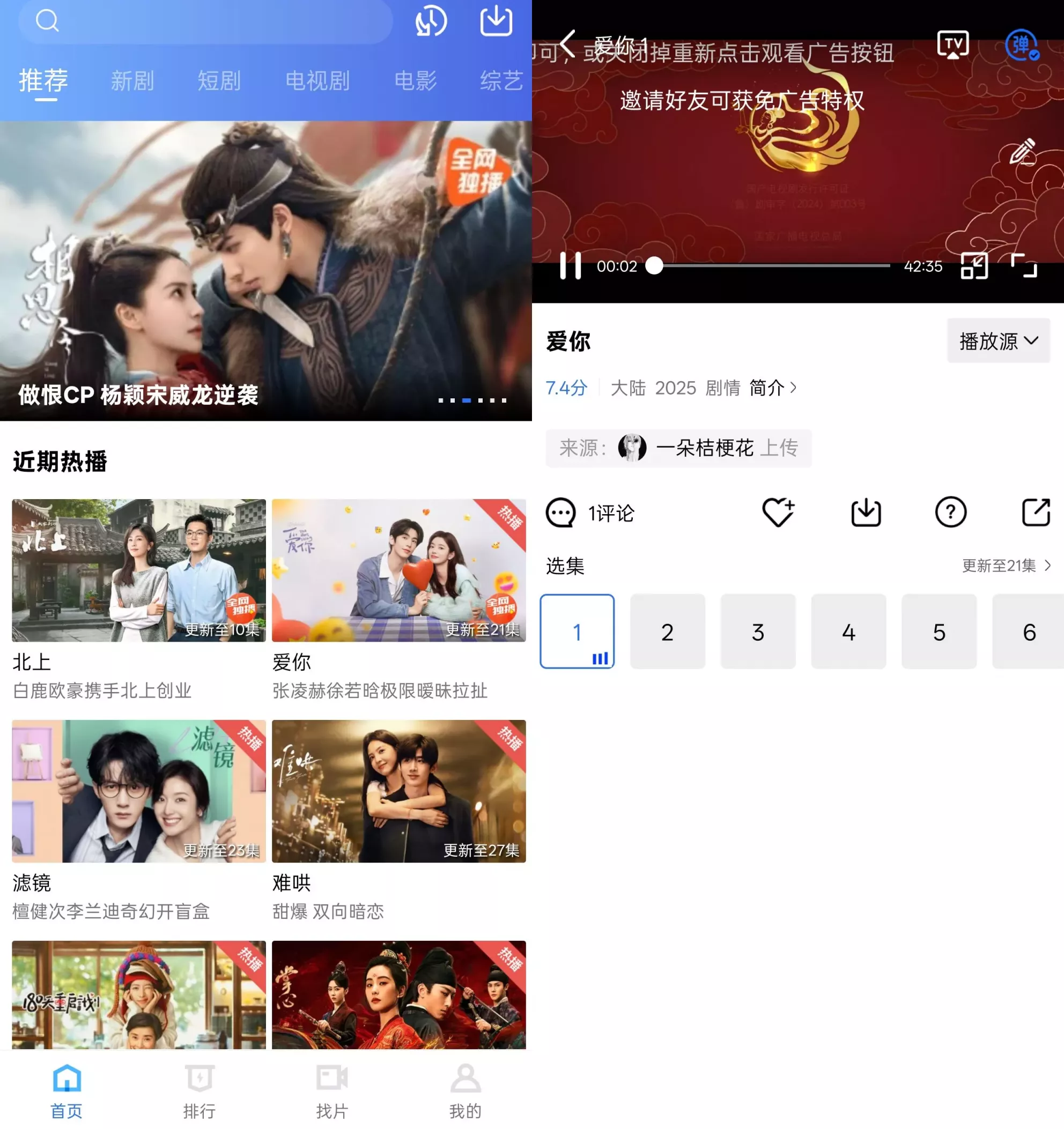Open the search bar
Viewport: 1064px width, 1129px height.
(x=204, y=21)
